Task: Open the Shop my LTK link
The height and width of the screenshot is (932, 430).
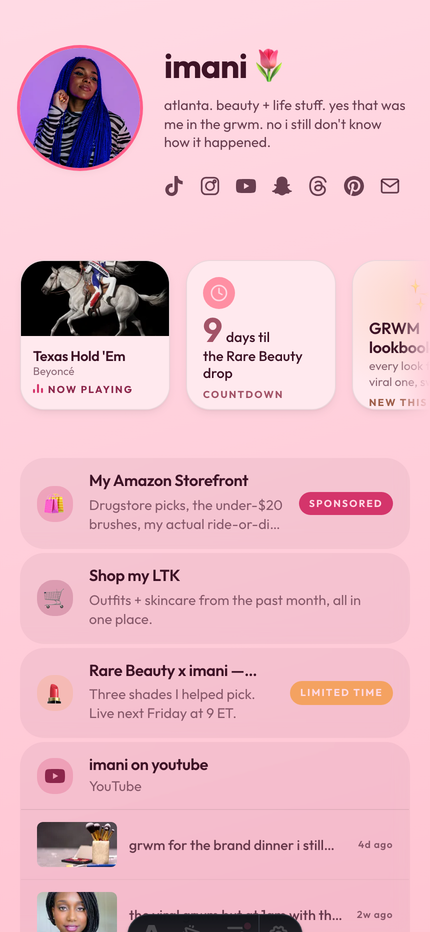Action: (x=215, y=598)
